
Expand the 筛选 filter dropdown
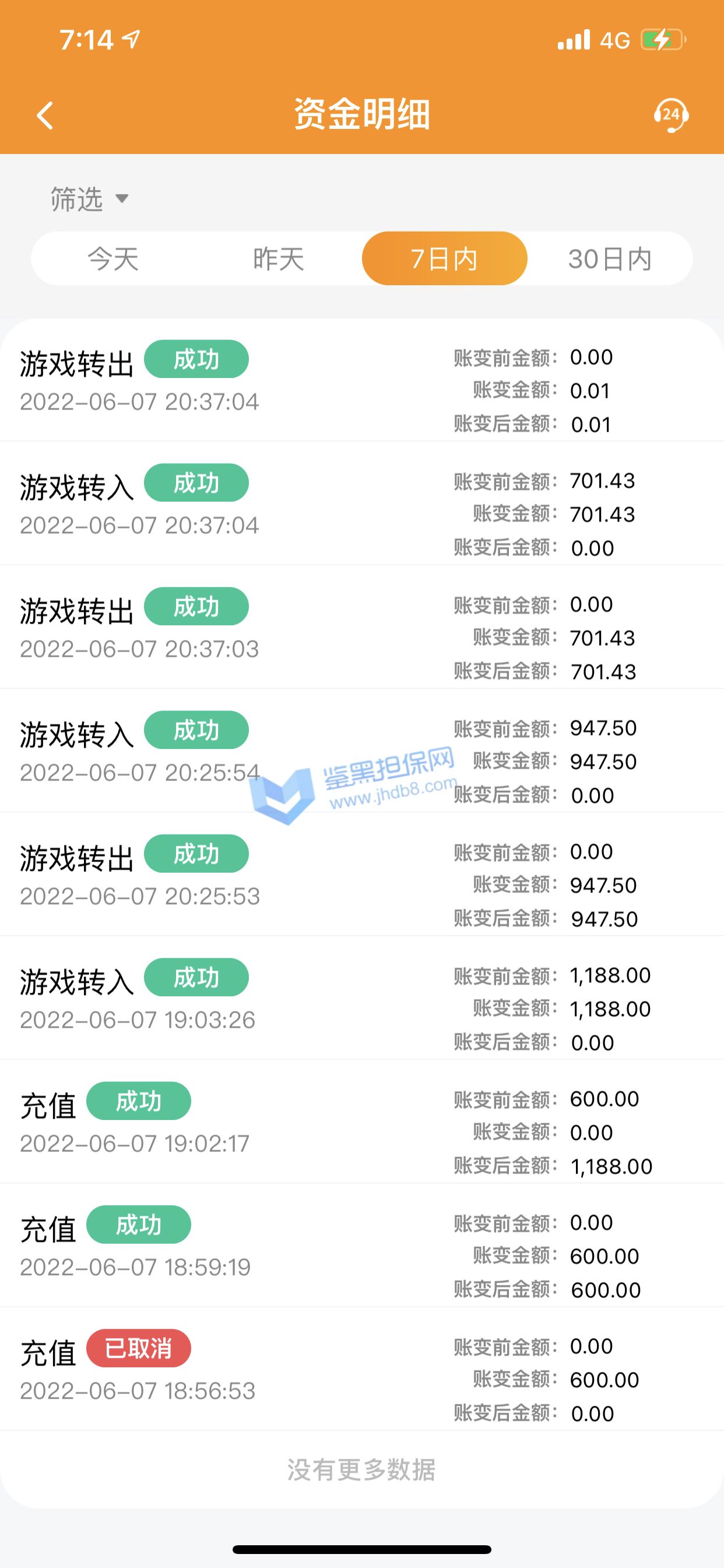tap(89, 199)
